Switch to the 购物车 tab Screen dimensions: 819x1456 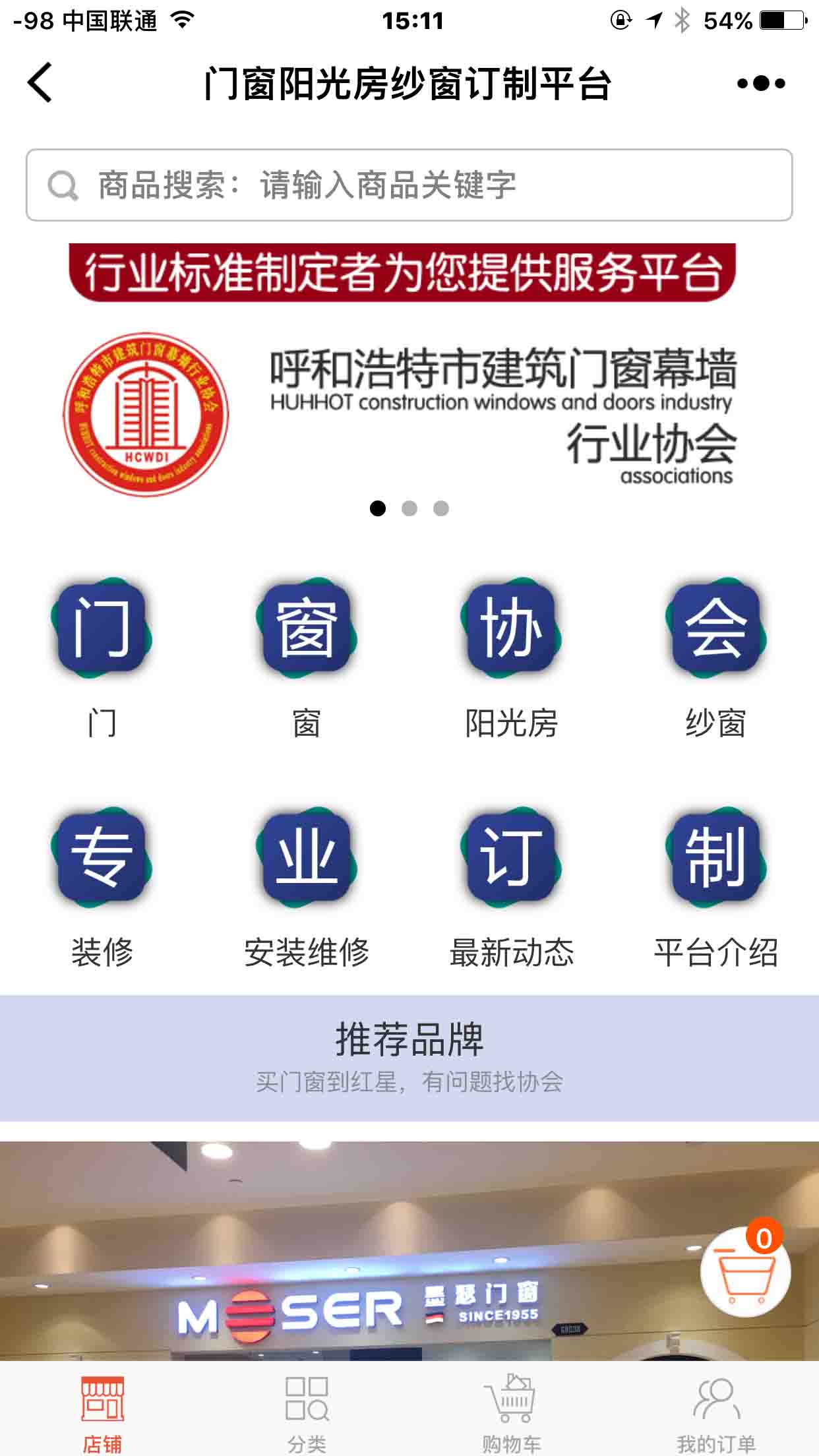click(511, 1411)
